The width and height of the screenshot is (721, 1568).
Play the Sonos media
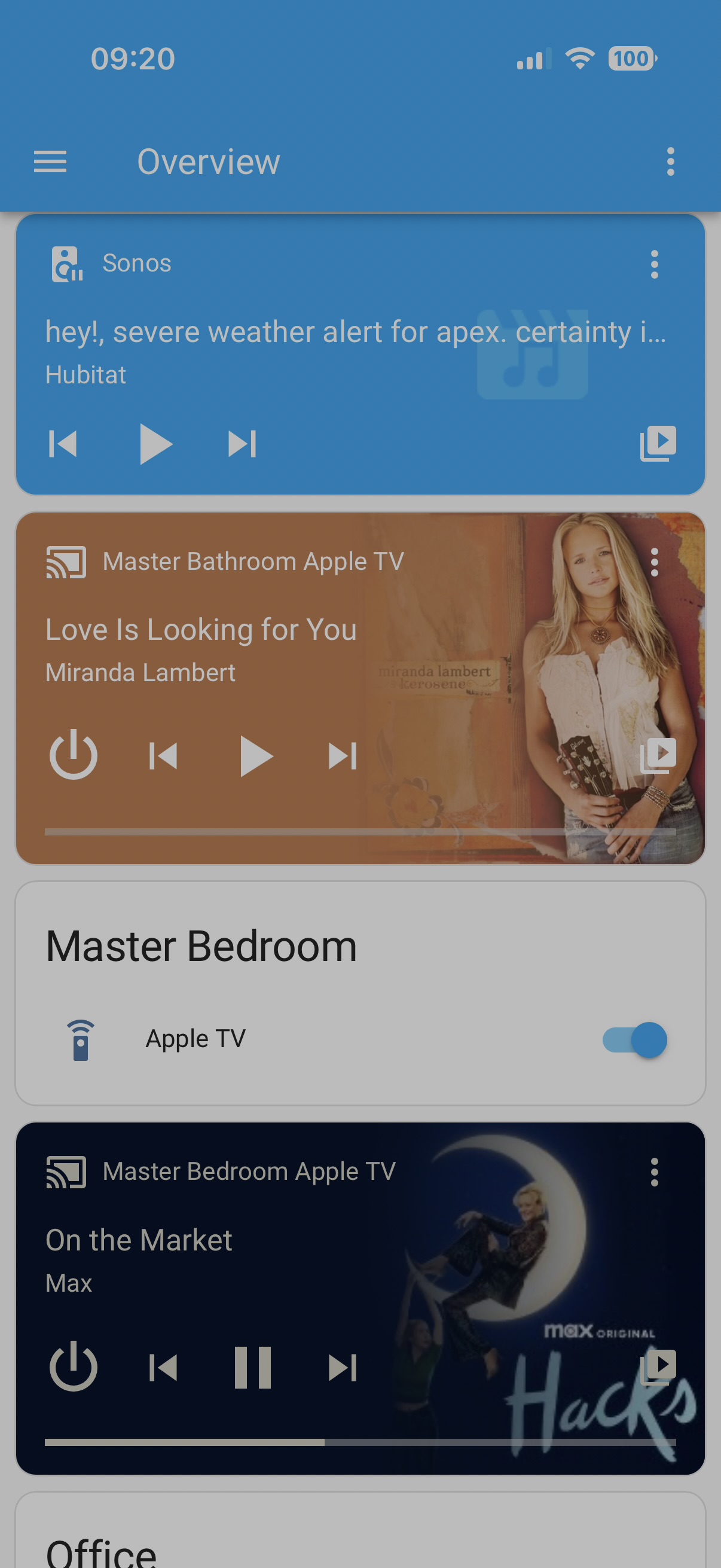(156, 444)
